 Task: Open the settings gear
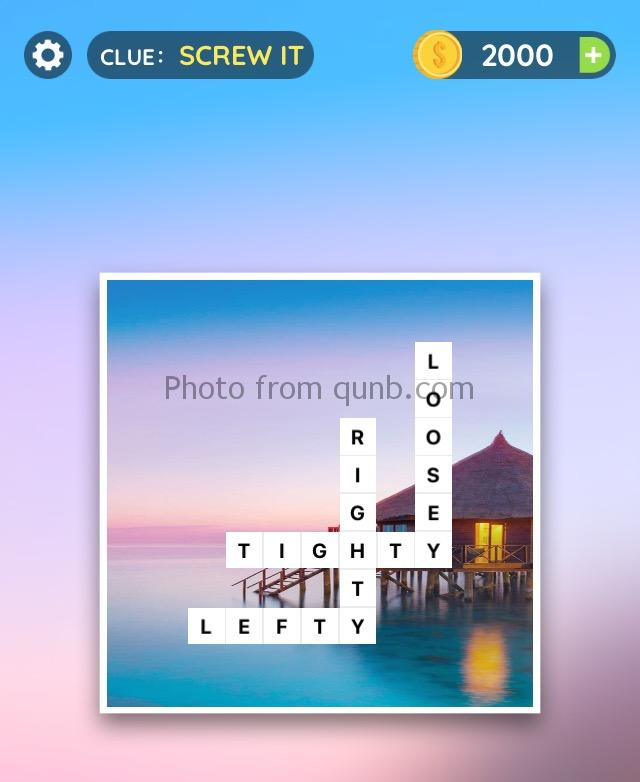click(48, 55)
